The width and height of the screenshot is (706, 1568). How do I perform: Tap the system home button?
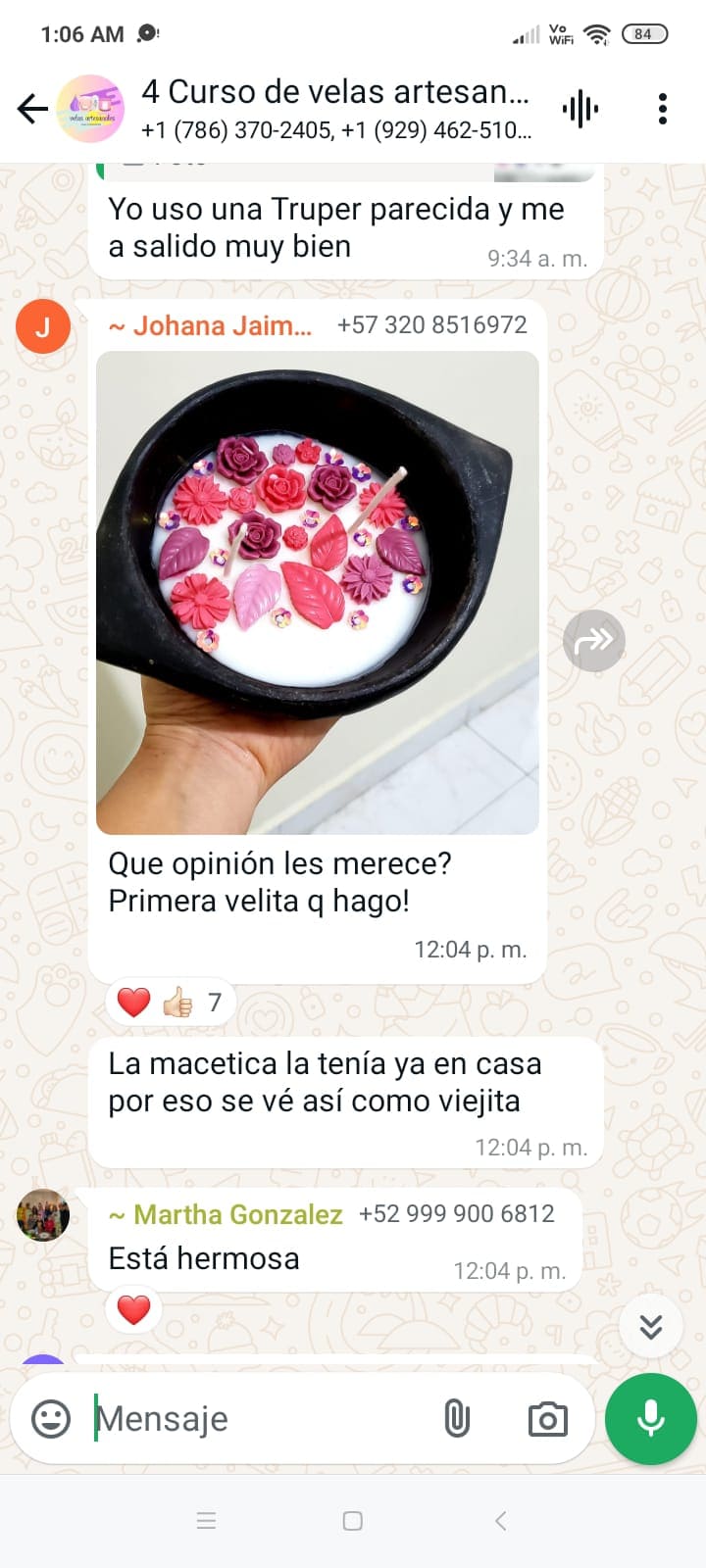point(353,1521)
